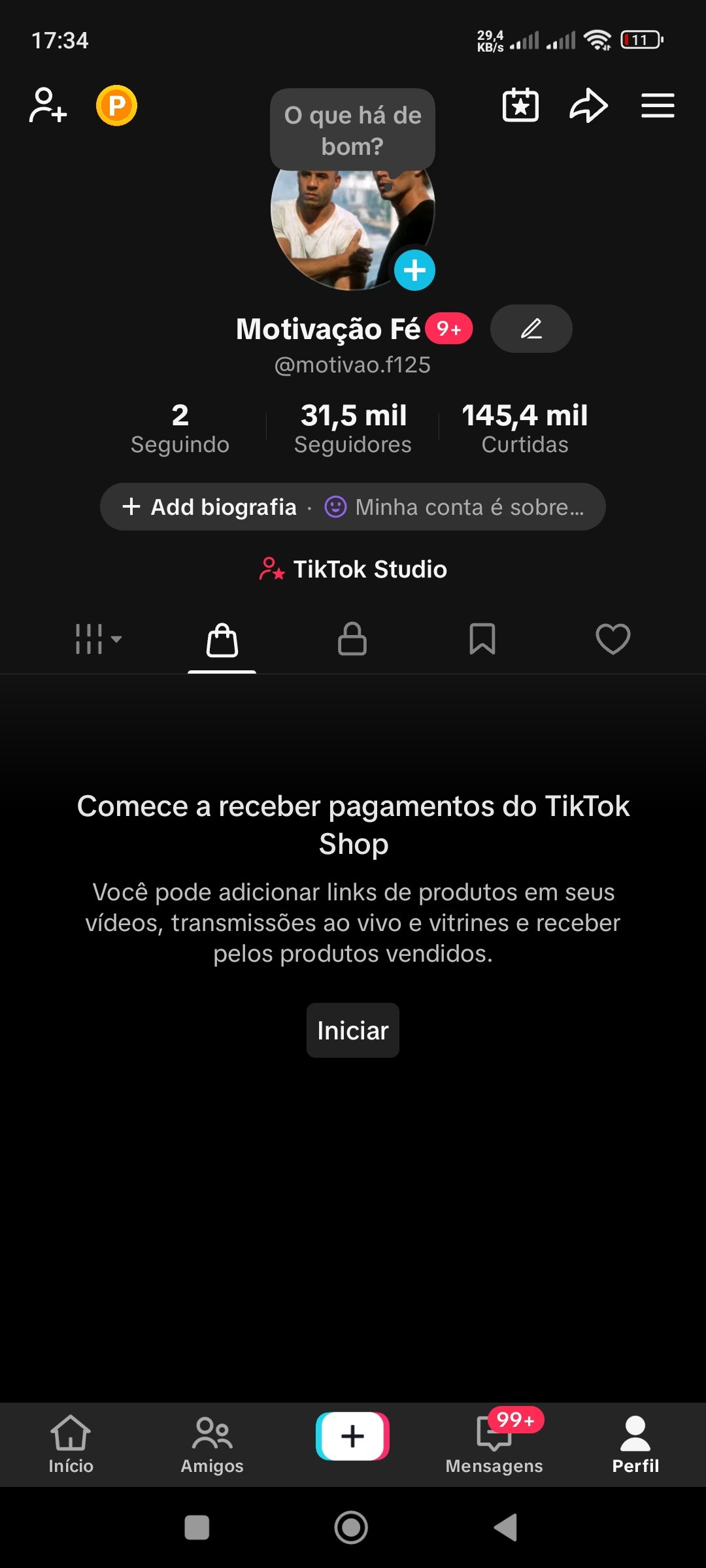
Task: Switch to the liked videos heart tab
Action: pyautogui.click(x=613, y=639)
